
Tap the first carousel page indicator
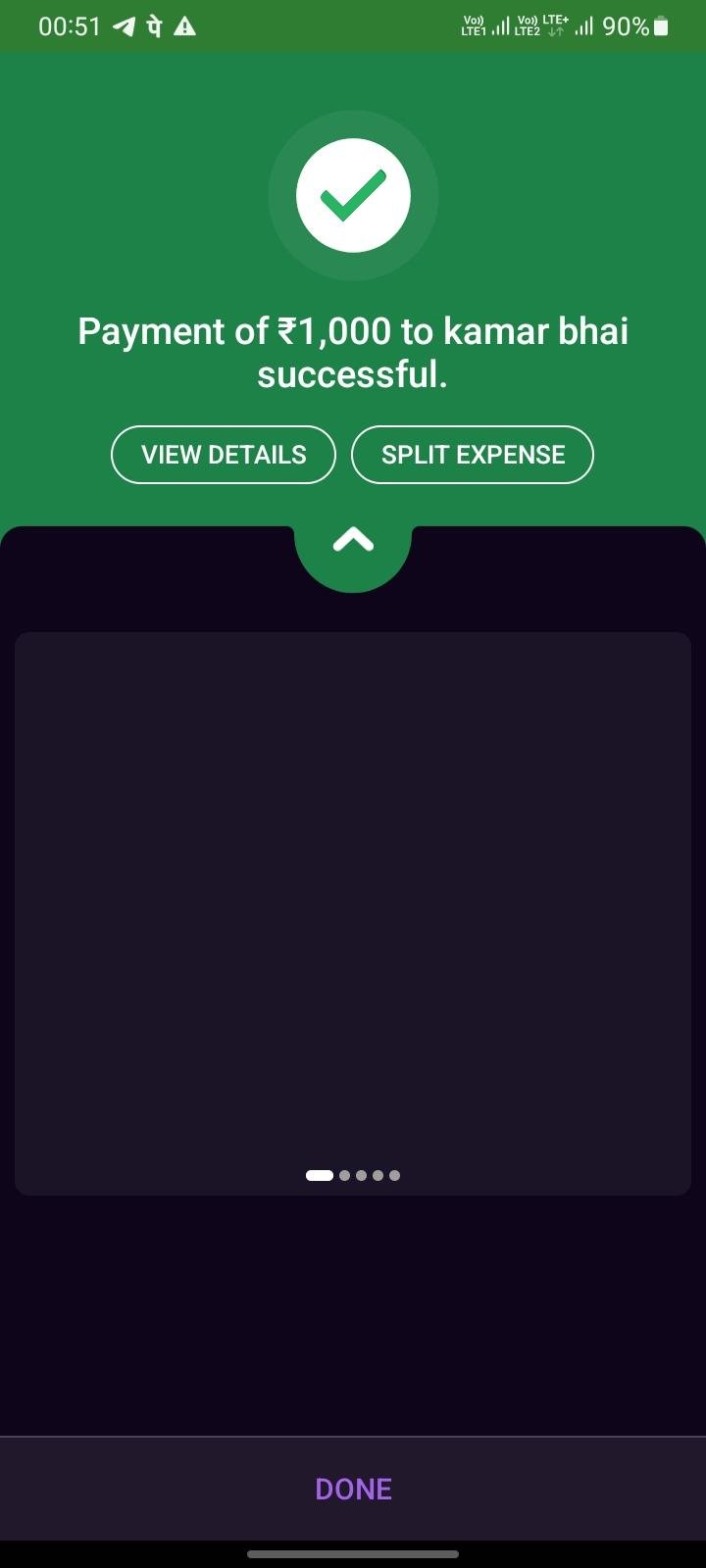318,1175
